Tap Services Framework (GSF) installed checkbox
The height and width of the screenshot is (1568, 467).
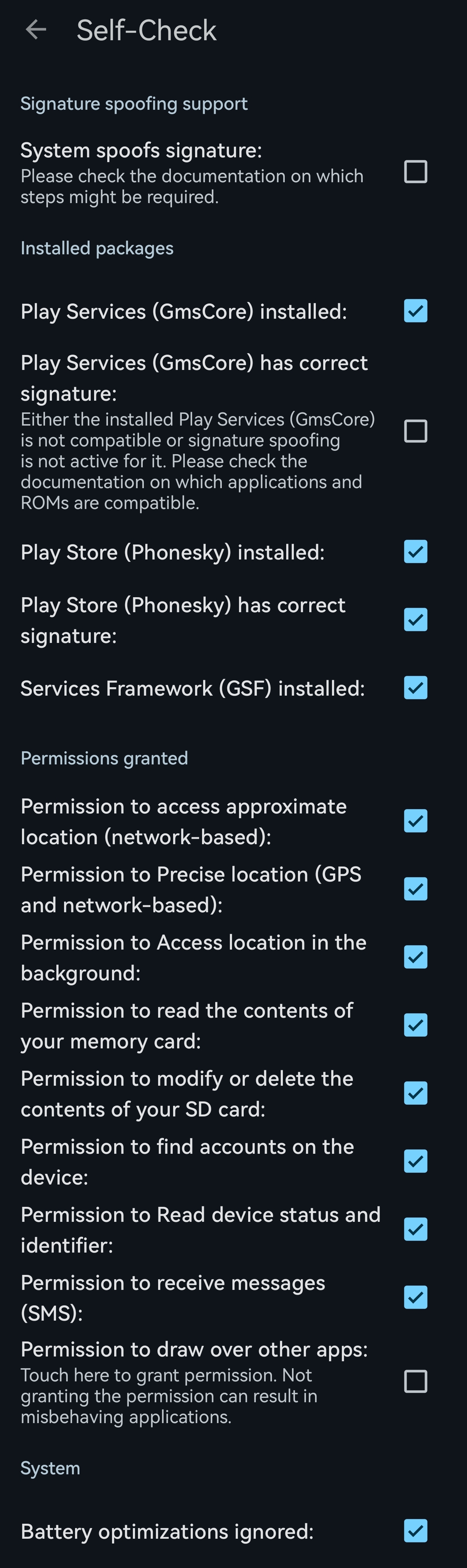point(415,688)
